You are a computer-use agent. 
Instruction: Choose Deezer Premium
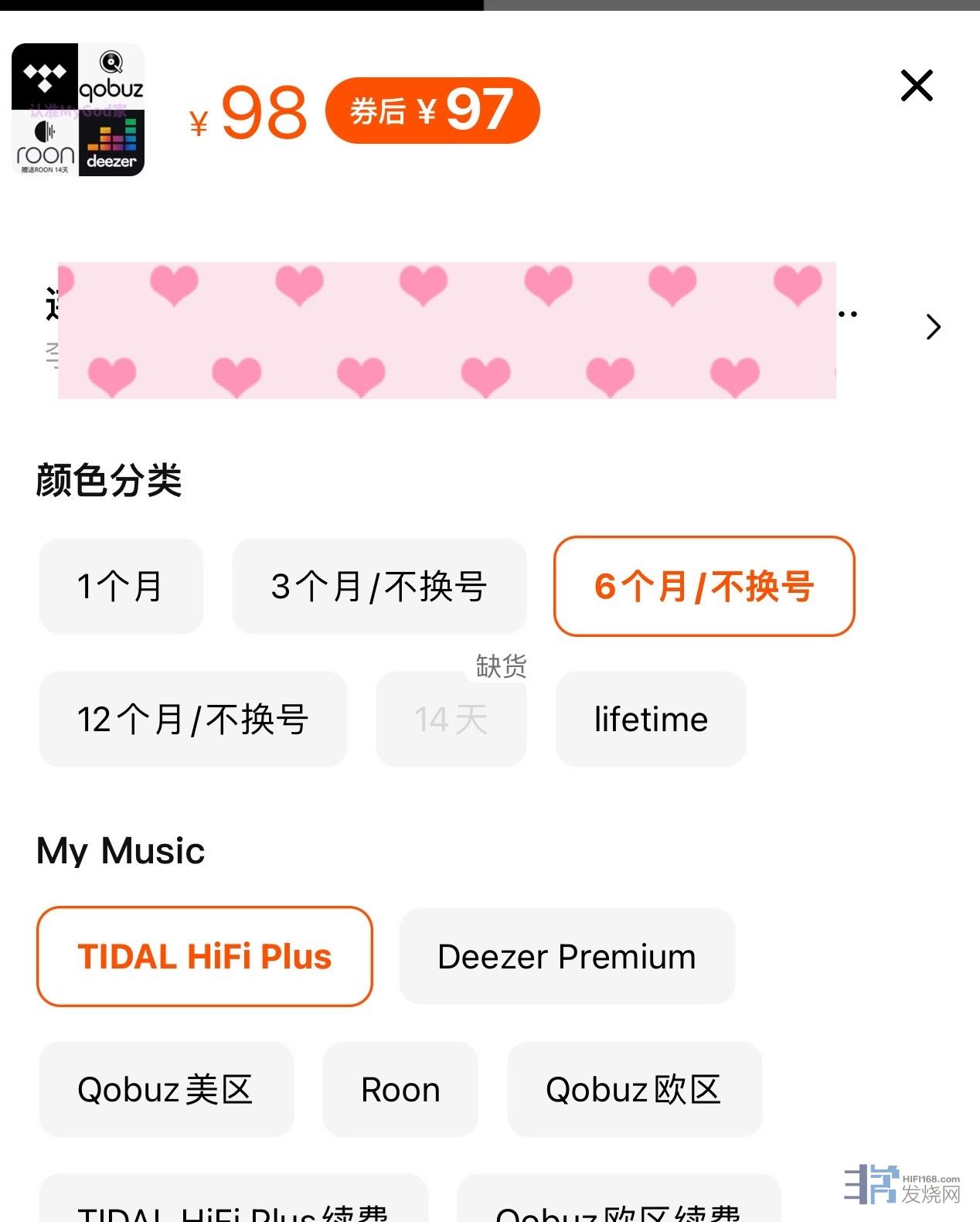click(567, 957)
